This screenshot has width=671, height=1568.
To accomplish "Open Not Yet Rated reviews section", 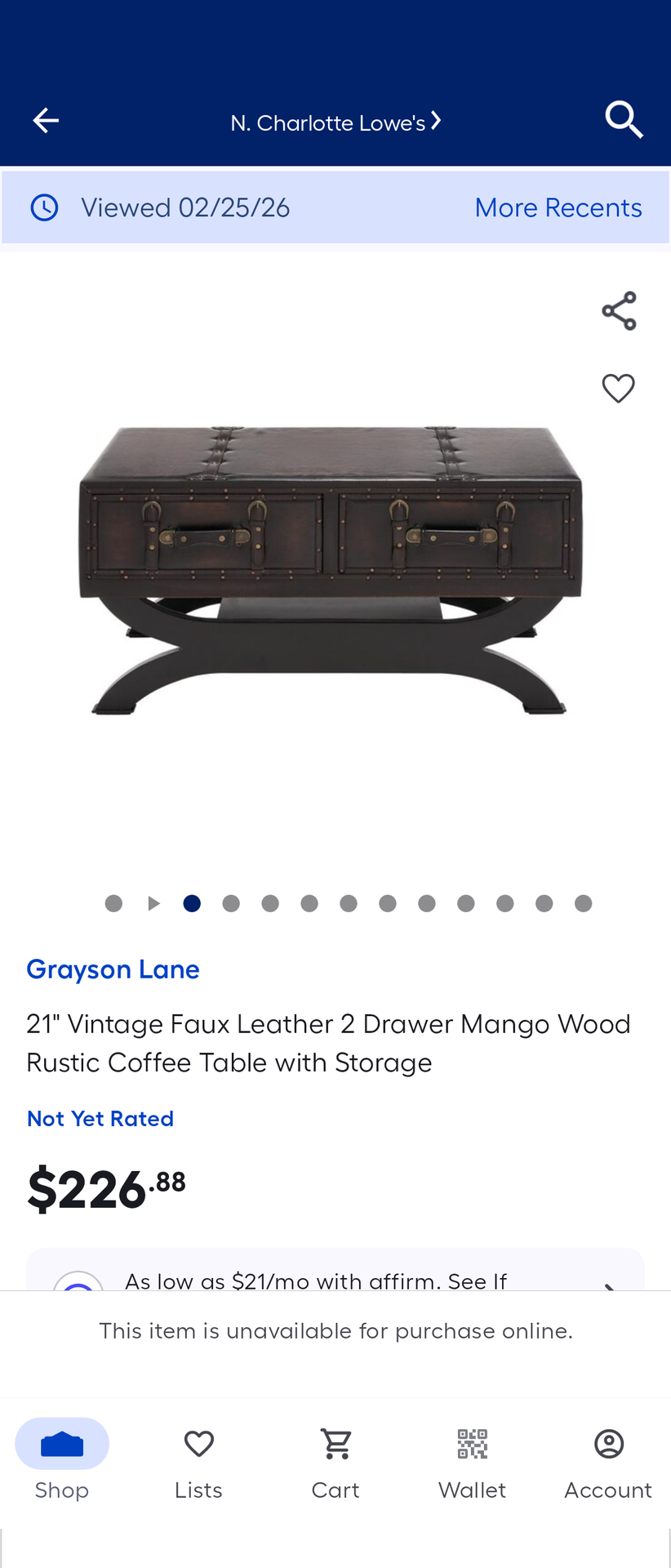I will [100, 1119].
